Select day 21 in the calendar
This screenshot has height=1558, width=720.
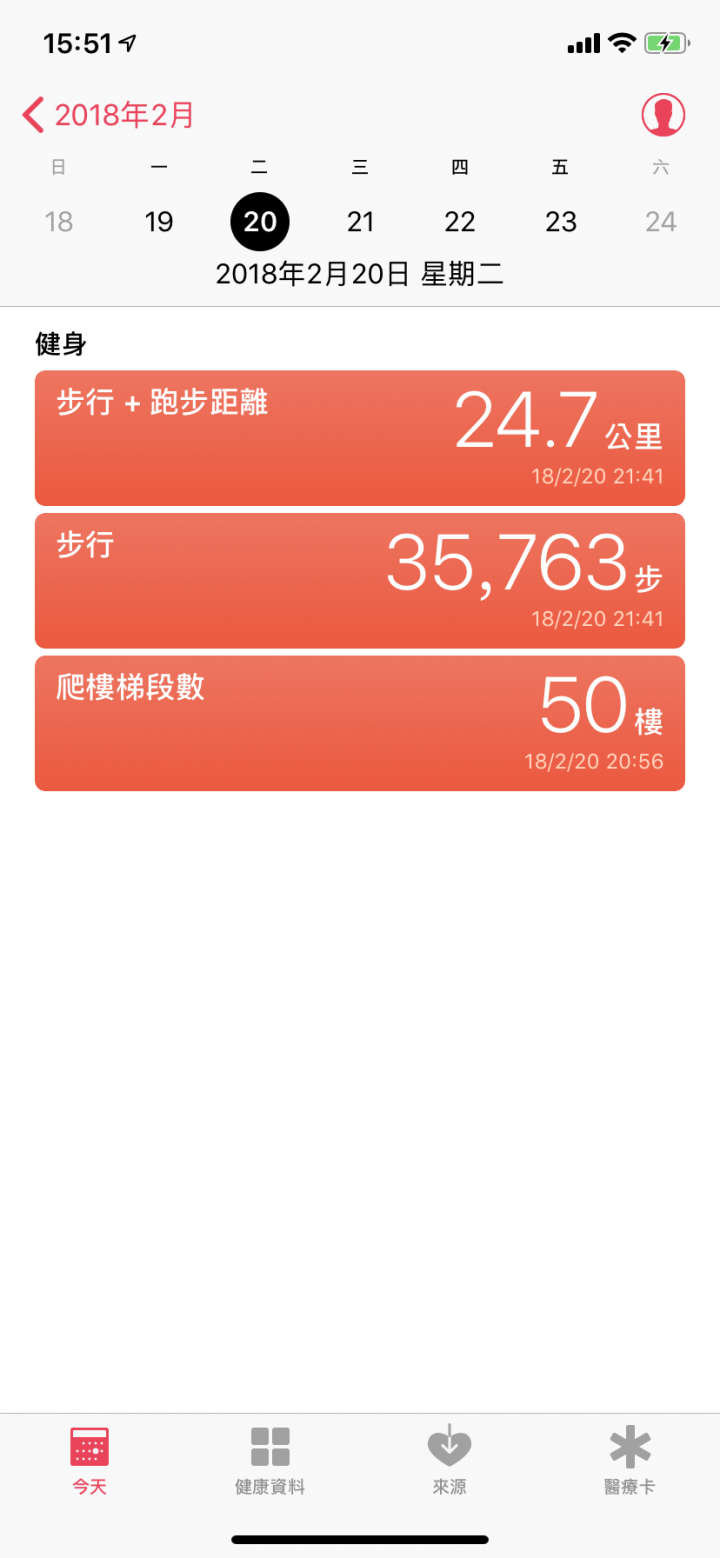point(360,221)
